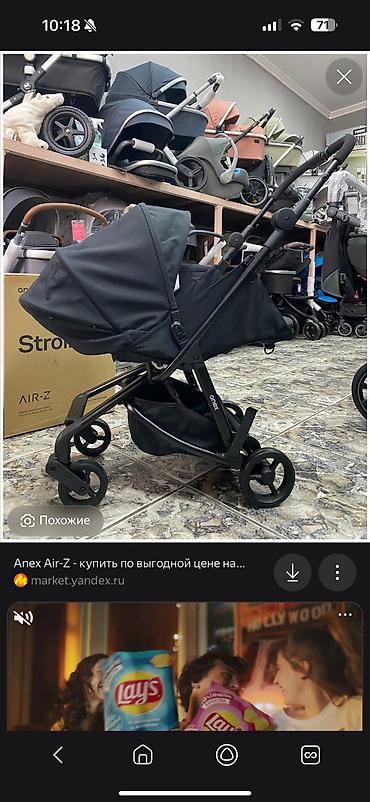The height and width of the screenshot is (802, 370).
Task: Open the three-dot options next to download
Action: coord(337,573)
